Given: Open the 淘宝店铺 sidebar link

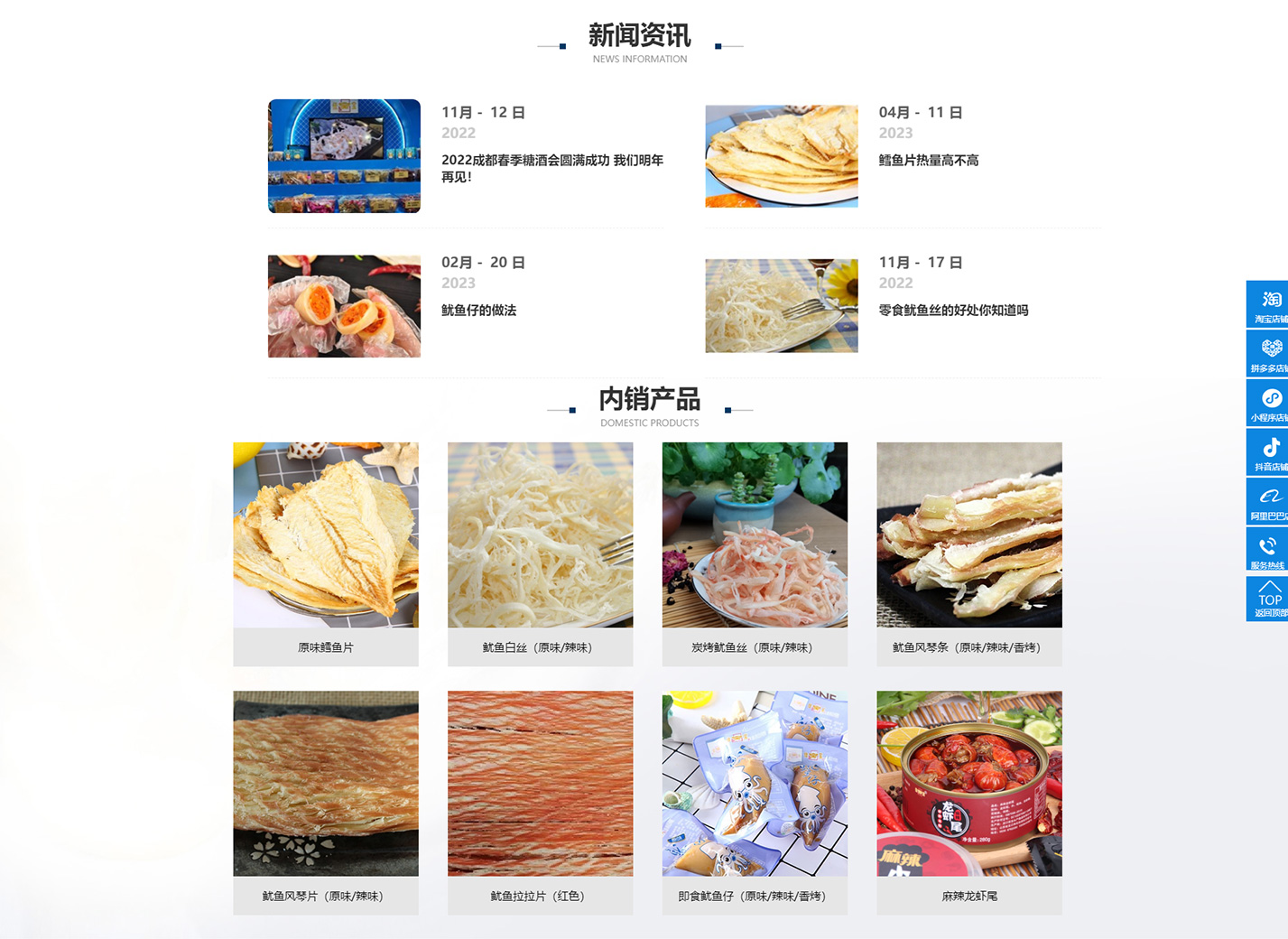Looking at the screenshot, I should (x=1268, y=304).
